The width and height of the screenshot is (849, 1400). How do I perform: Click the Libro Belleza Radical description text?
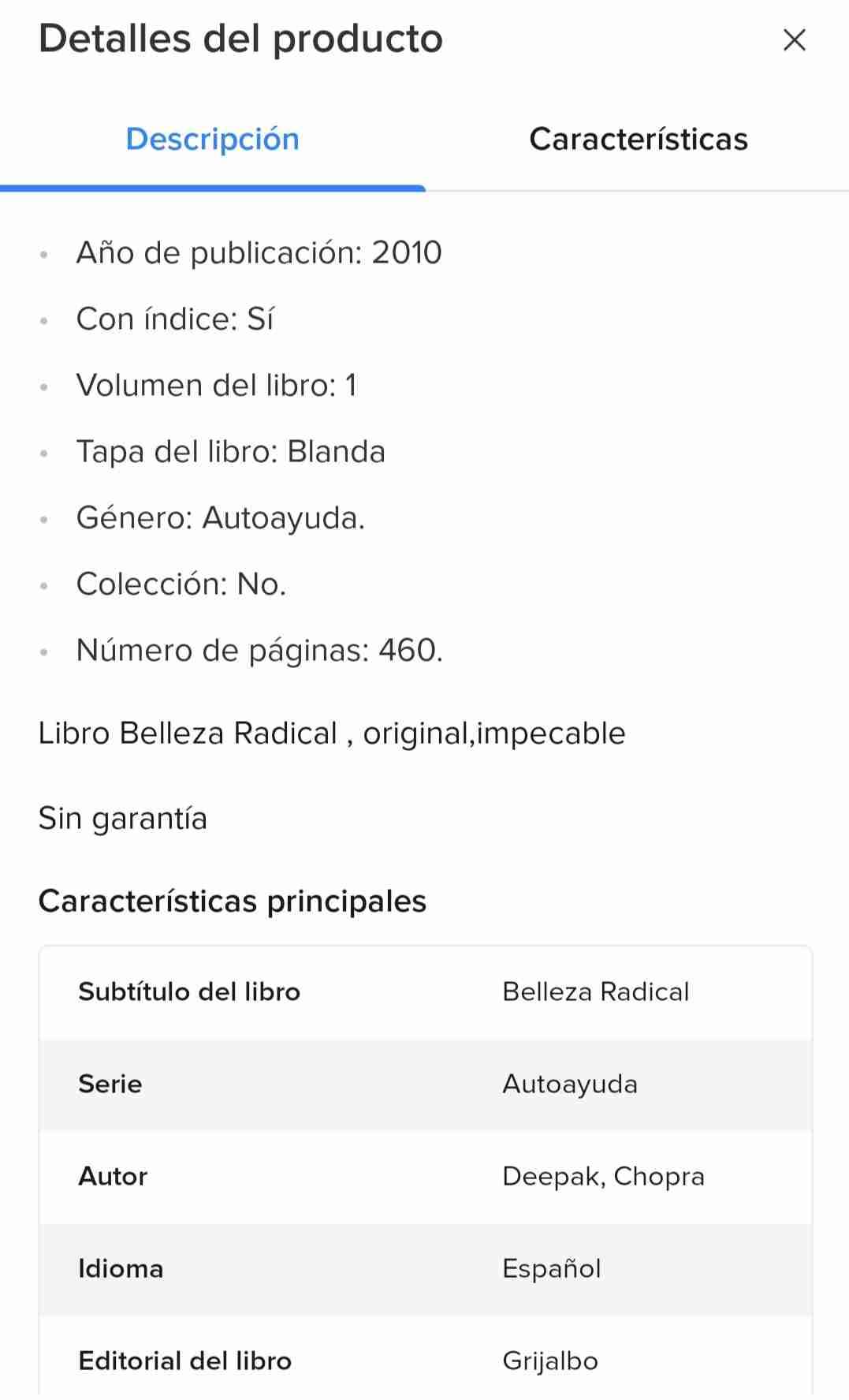point(331,732)
